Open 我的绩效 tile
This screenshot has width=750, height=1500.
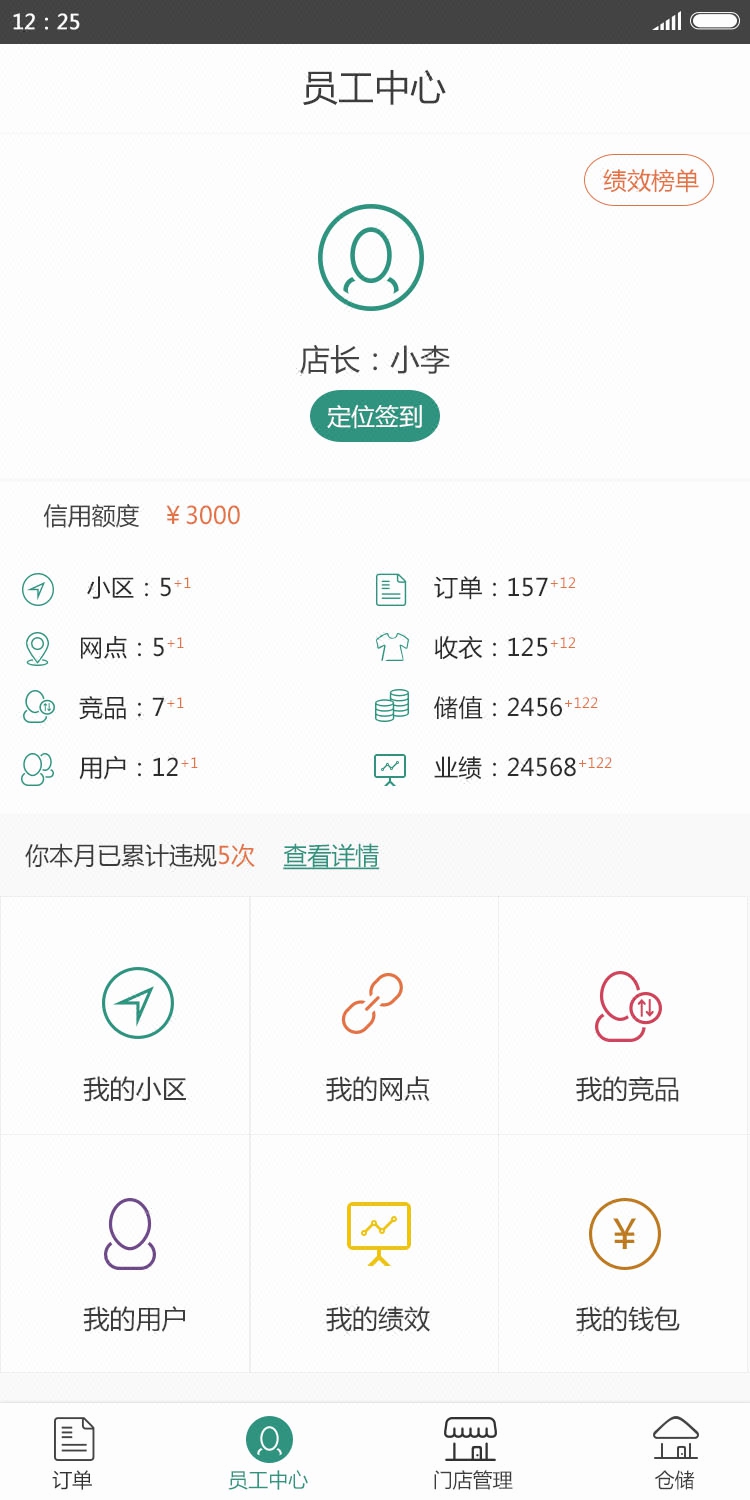pos(374,1253)
